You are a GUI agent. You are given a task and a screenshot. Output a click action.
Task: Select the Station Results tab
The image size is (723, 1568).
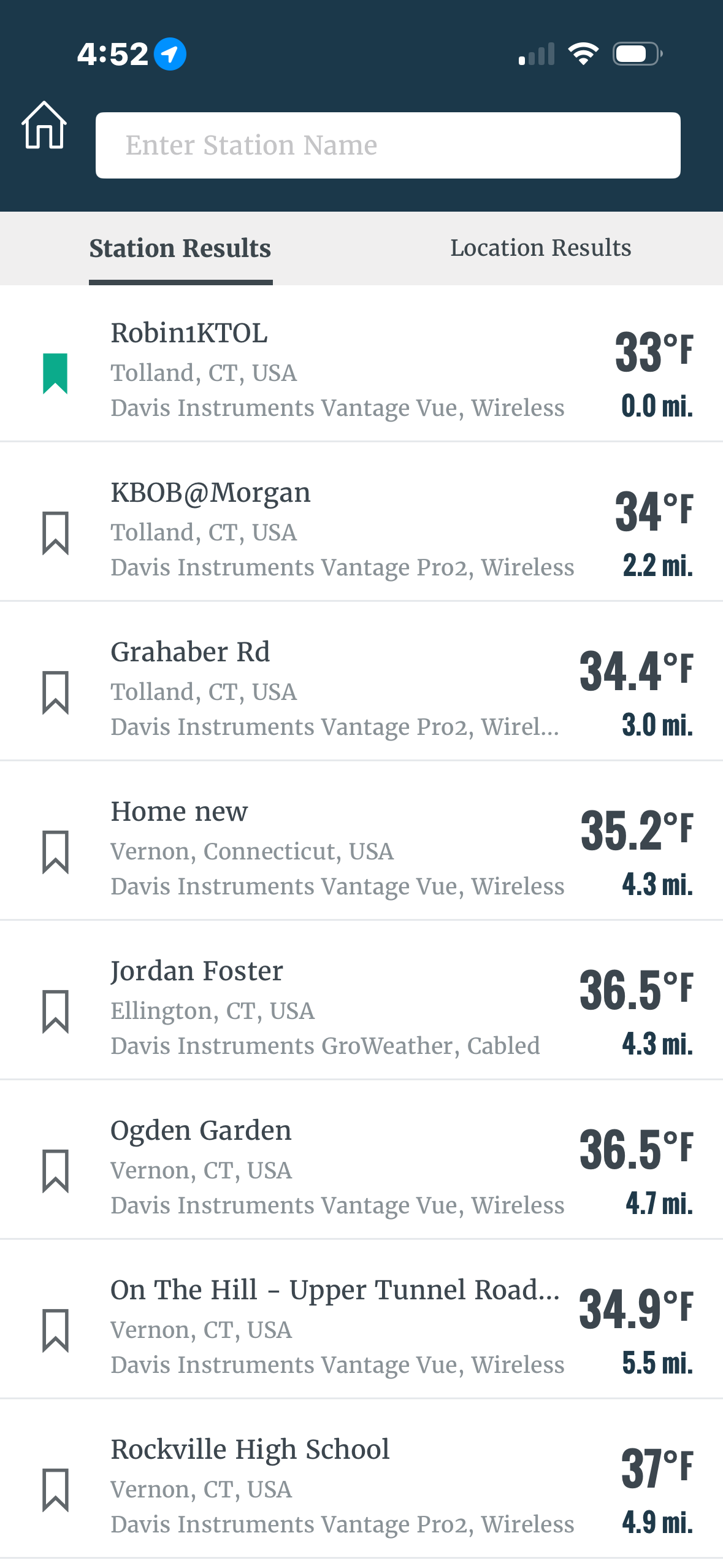pyautogui.click(x=180, y=248)
